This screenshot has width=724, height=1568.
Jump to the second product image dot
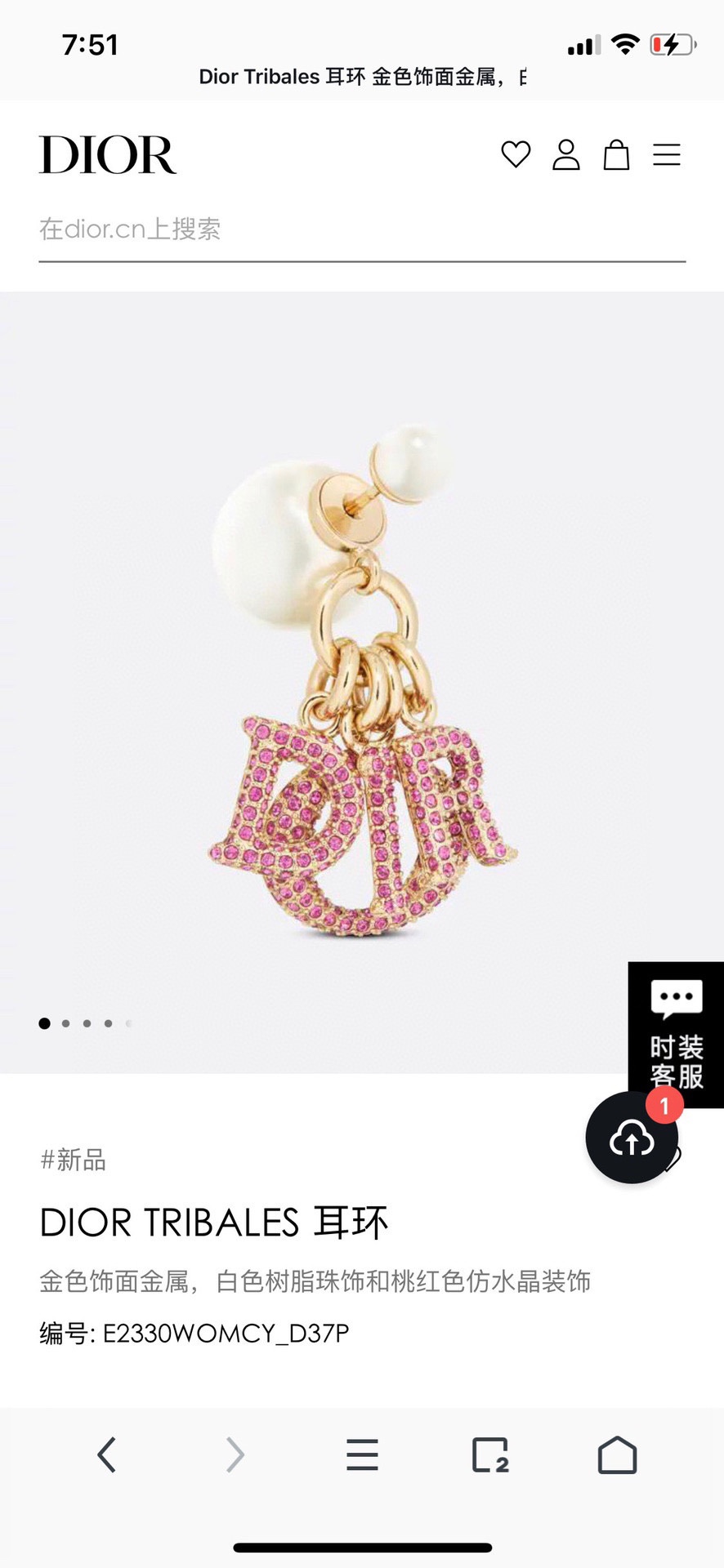click(x=66, y=1023)
